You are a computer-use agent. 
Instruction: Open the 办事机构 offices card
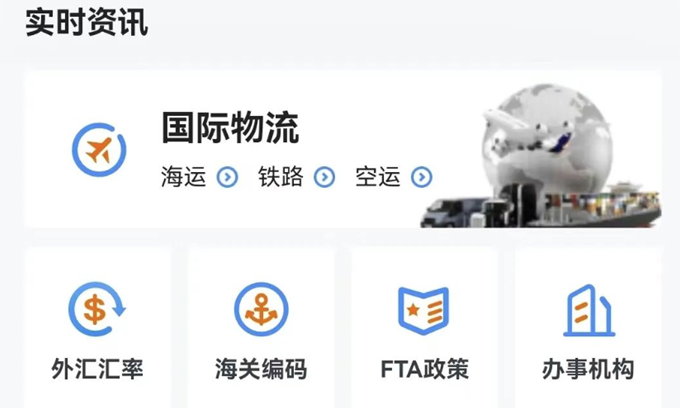(588, 330)
